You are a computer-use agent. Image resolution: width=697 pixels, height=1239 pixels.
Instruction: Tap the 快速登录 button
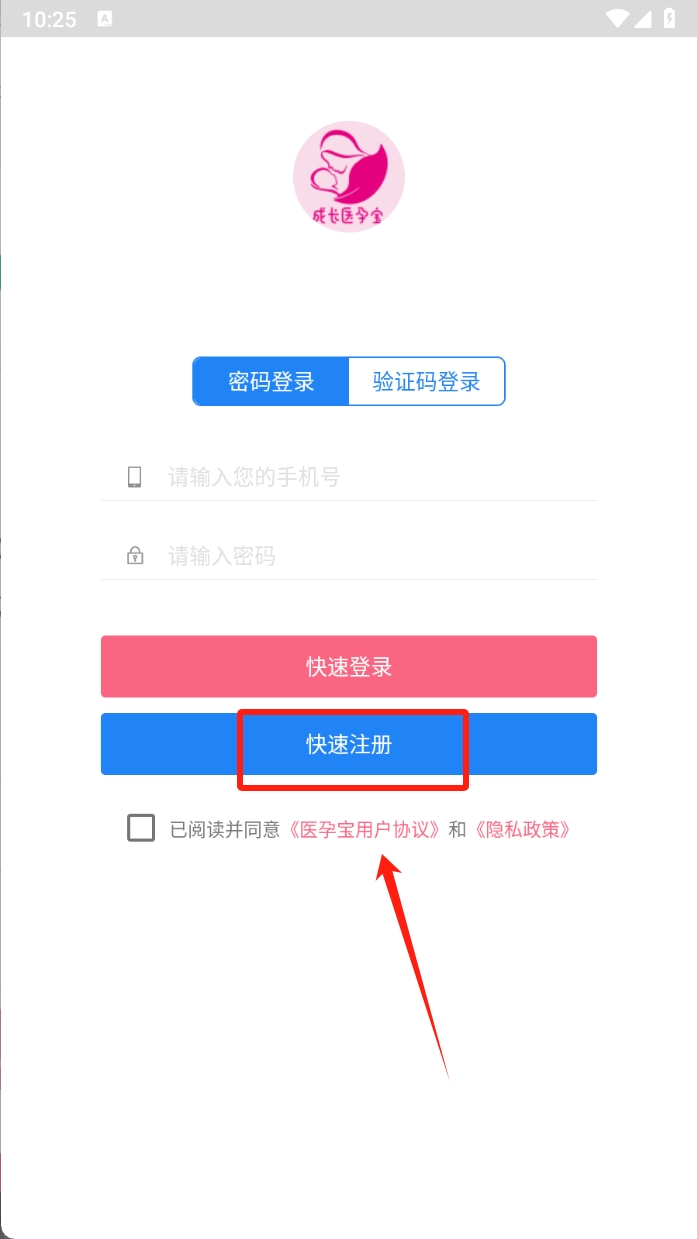[x=348, y=666]
